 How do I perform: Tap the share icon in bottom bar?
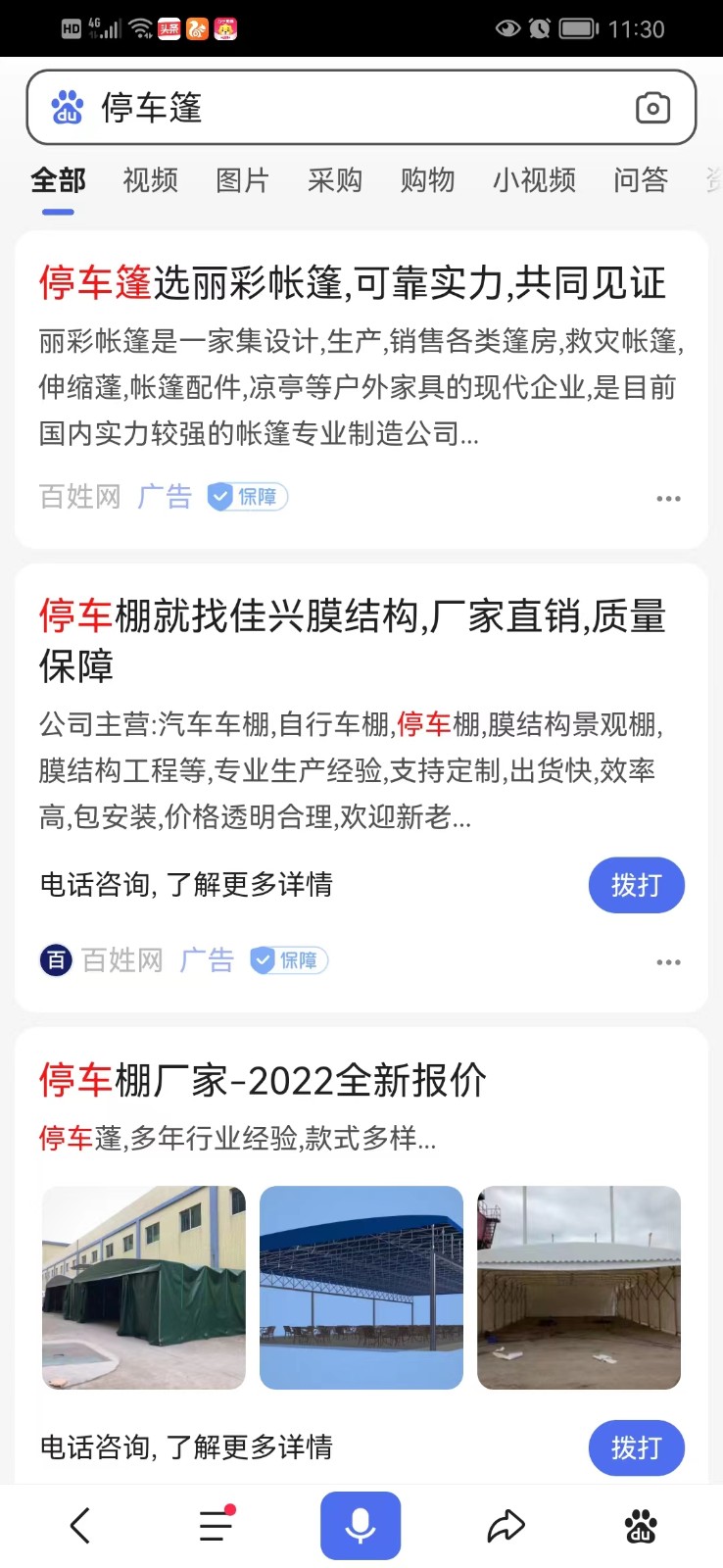point(506,1525)
